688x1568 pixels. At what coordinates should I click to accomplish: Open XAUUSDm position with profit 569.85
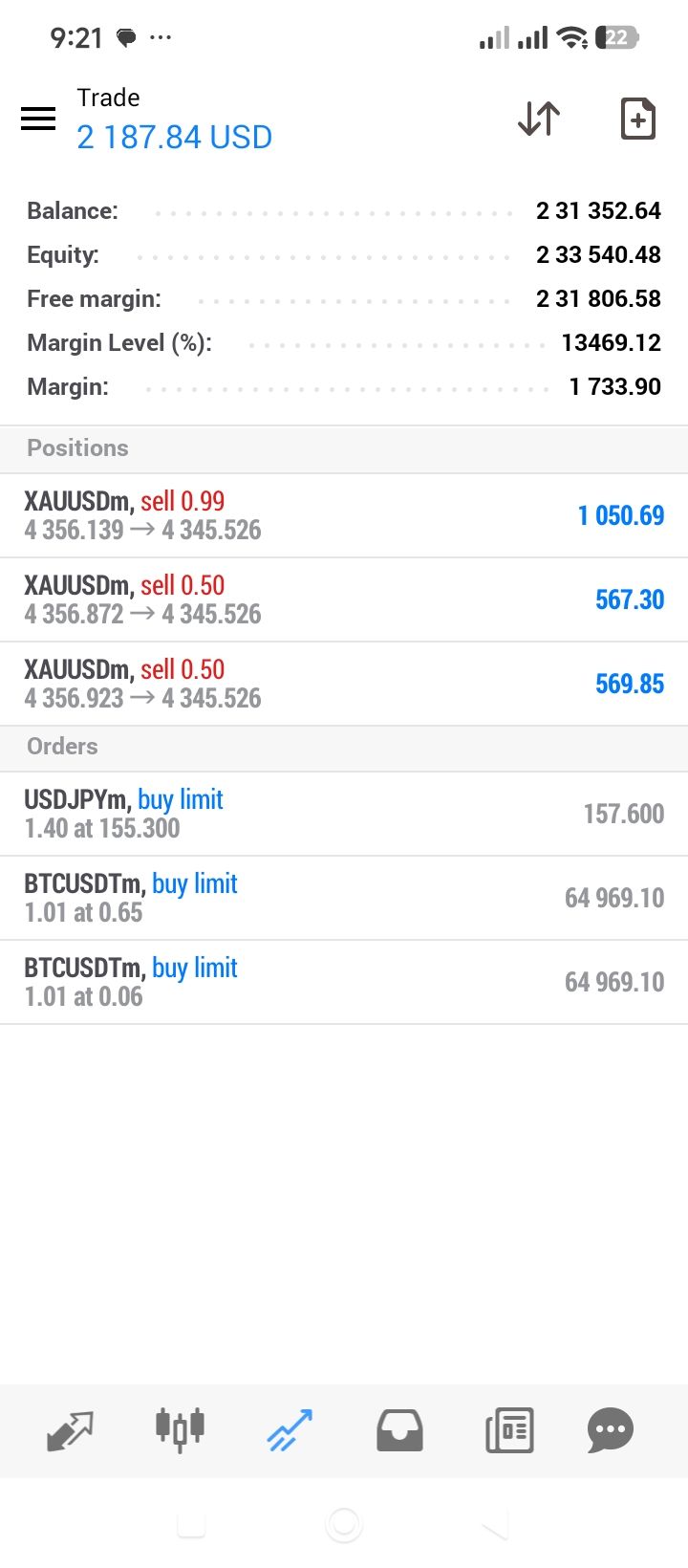[344, 684]
